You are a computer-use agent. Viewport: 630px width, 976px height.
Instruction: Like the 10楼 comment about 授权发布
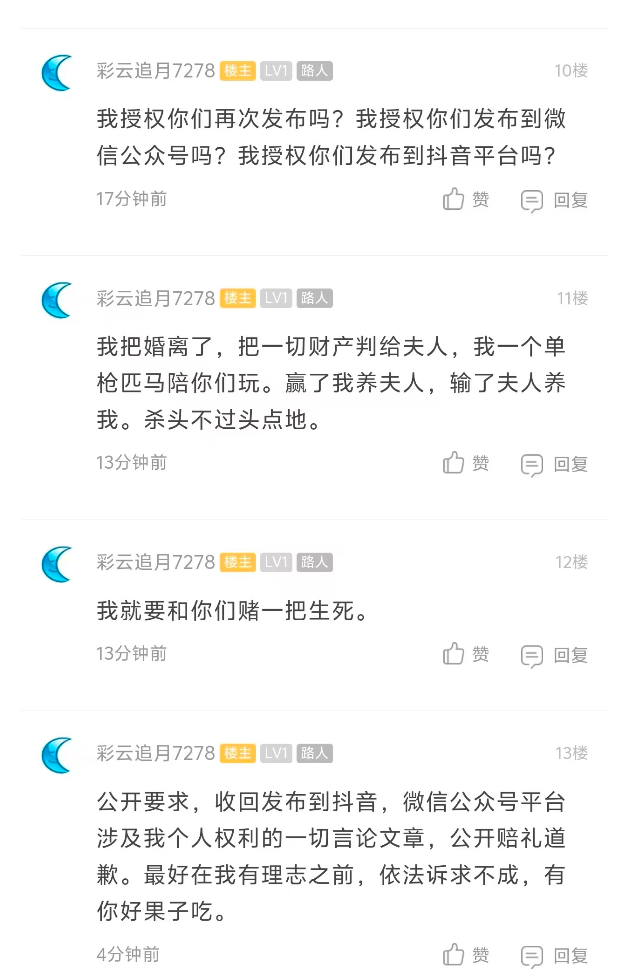[466, 199]
